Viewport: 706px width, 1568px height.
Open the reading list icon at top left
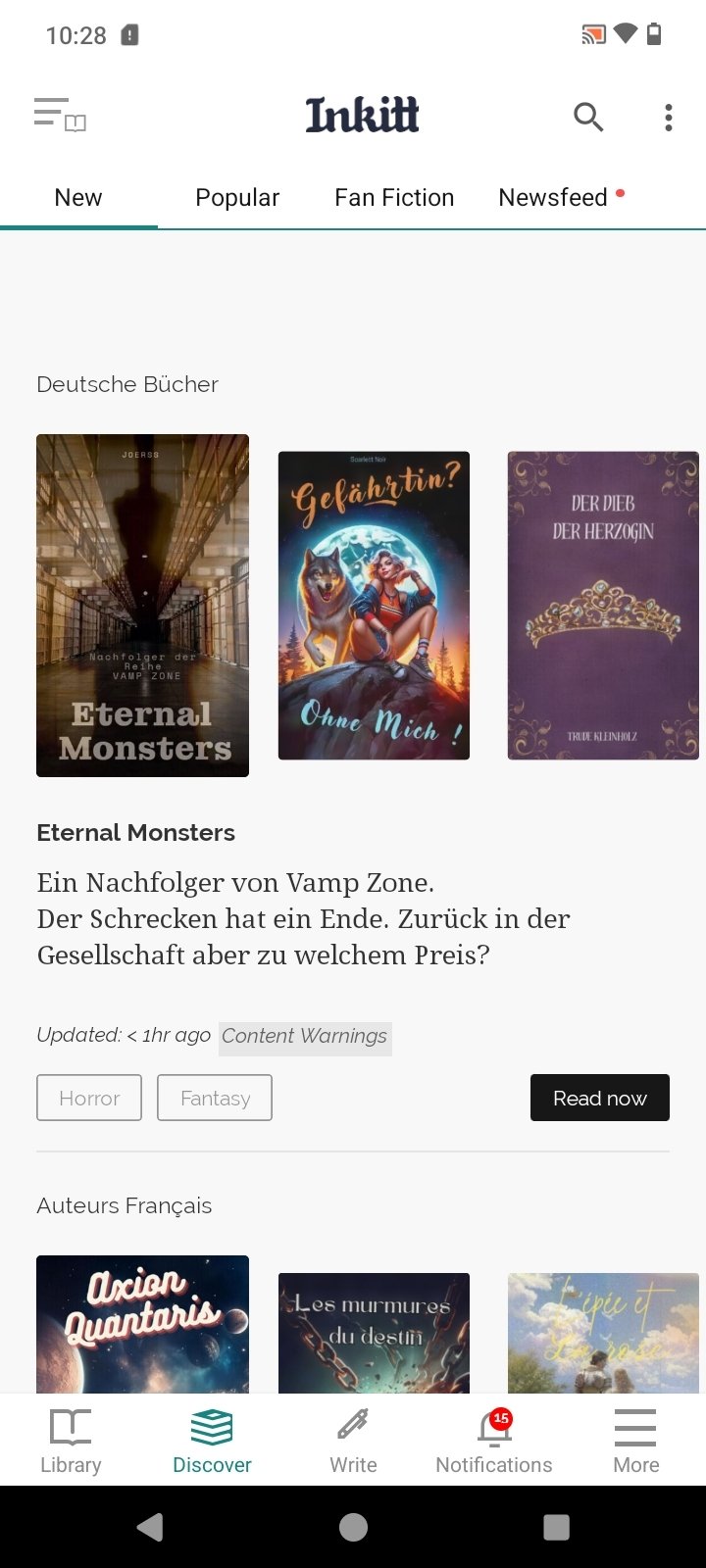tap(60, 116)
